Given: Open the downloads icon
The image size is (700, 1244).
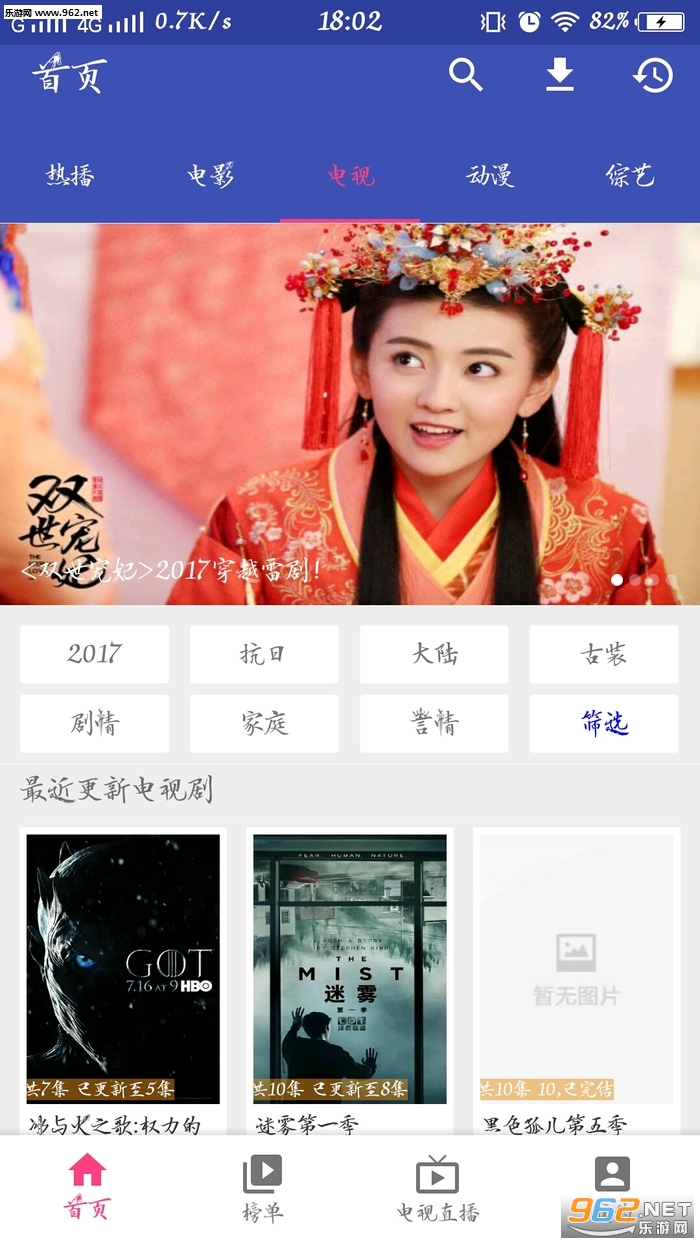Looking at the screenshot, I should [560, 75].
